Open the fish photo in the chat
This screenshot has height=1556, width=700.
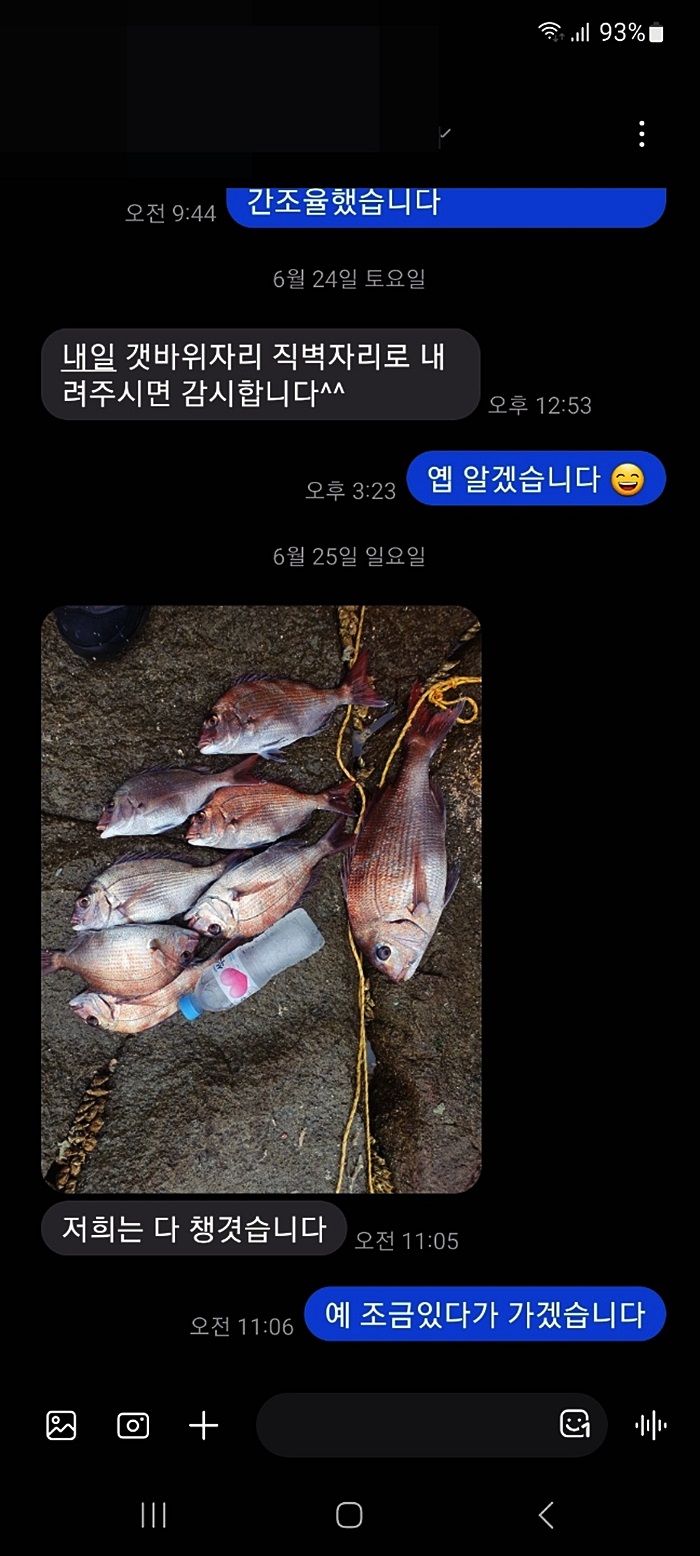click(x=261, y=898)
